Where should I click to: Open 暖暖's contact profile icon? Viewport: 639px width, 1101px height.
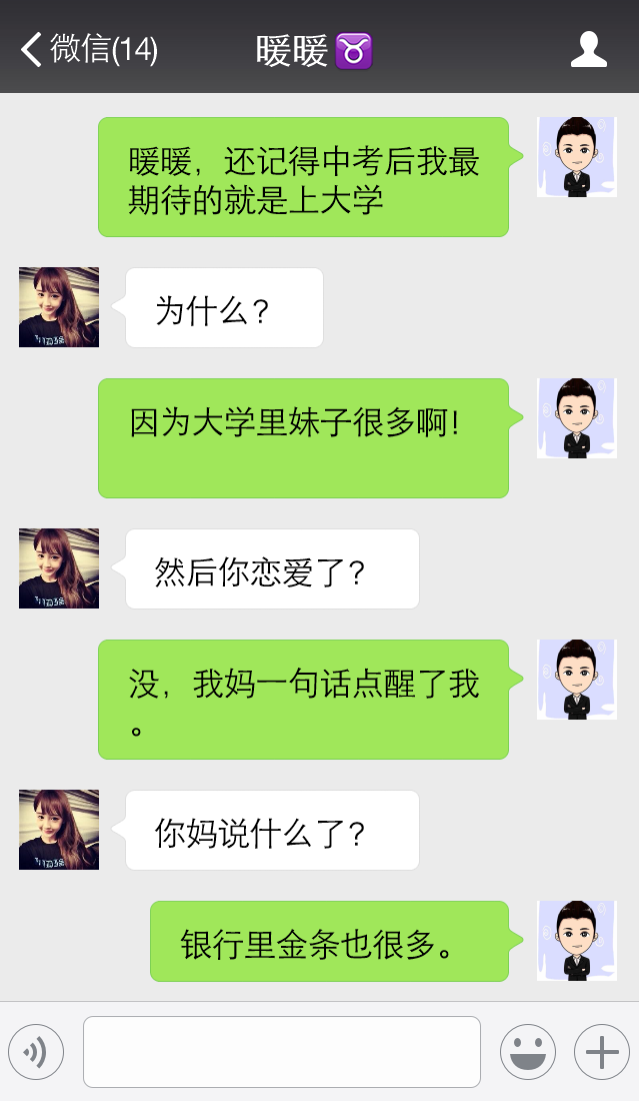pyautogui.click(x=589, y=49)
